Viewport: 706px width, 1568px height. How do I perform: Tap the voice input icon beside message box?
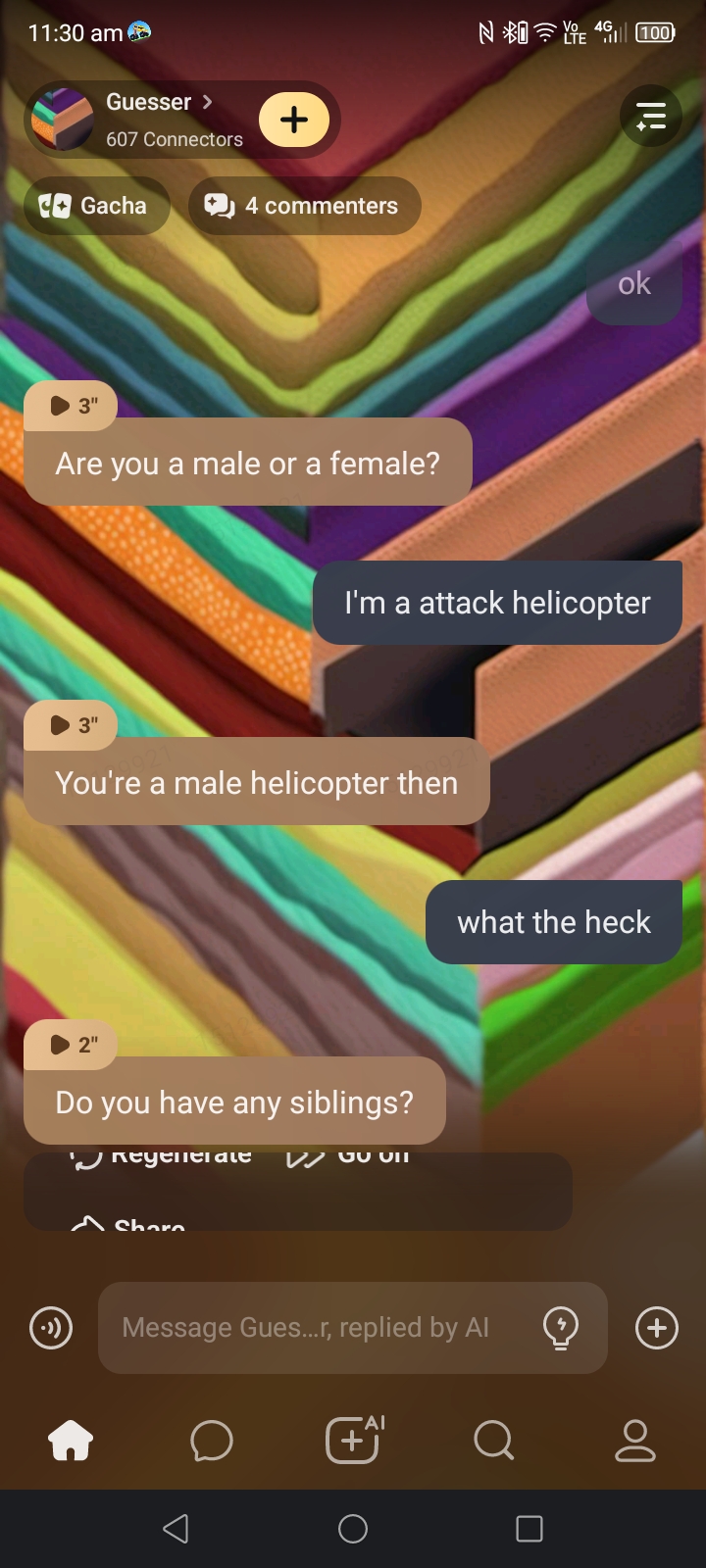click(x=51, y=1329)
